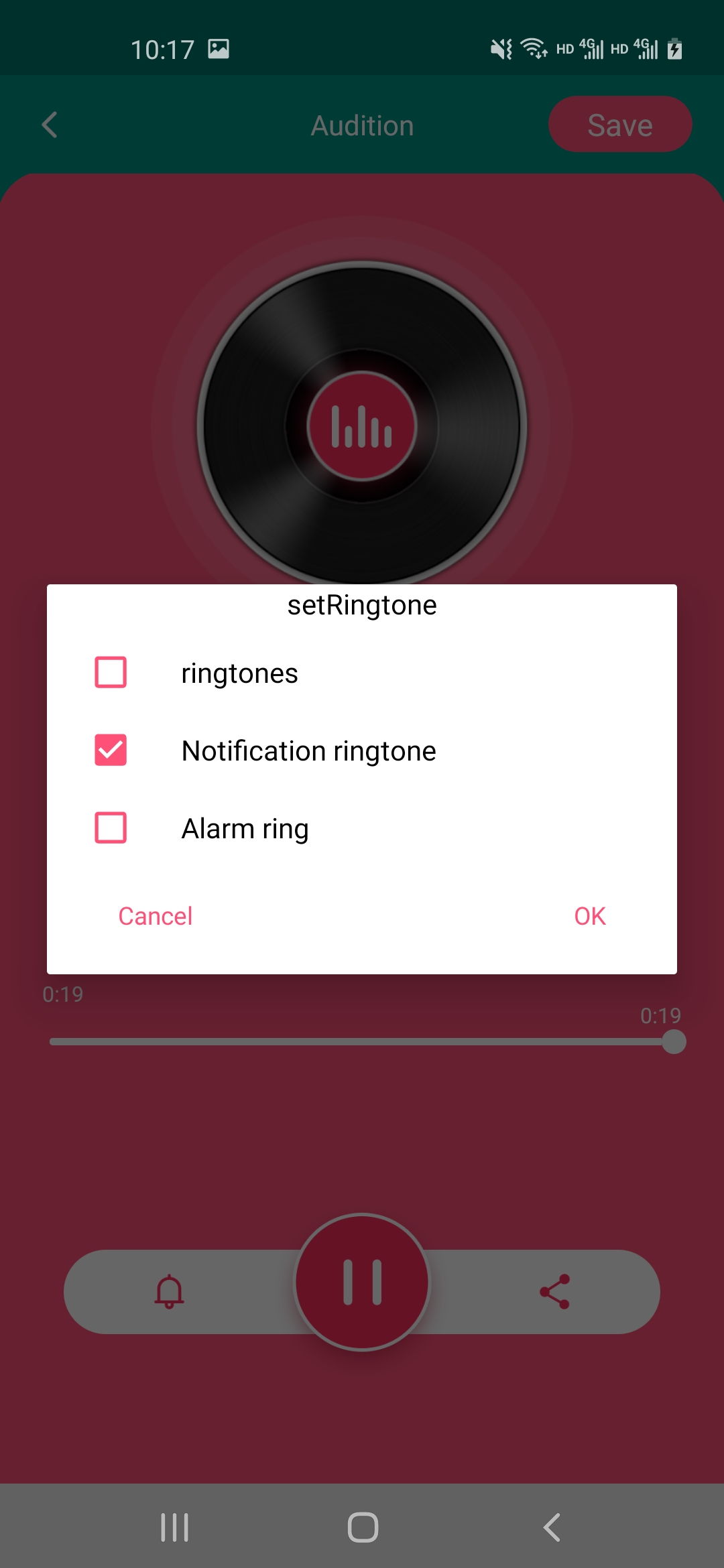Check the ringtones checkbox
The width and height of the screenshot is (724, 1568).
pos(111,673)
